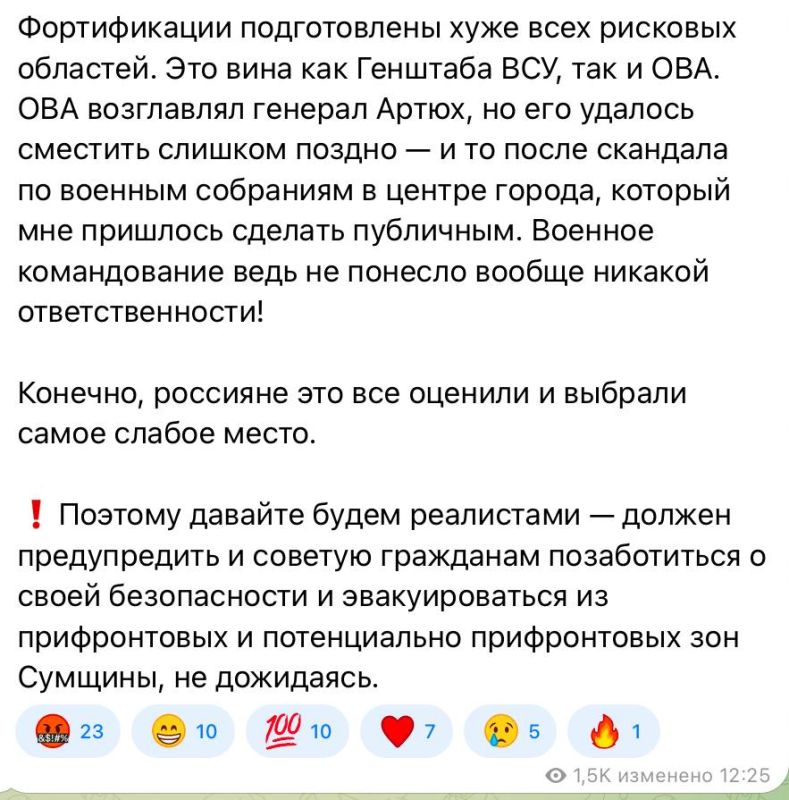Tap the grinning face reaction chip

tap(182, 732)
